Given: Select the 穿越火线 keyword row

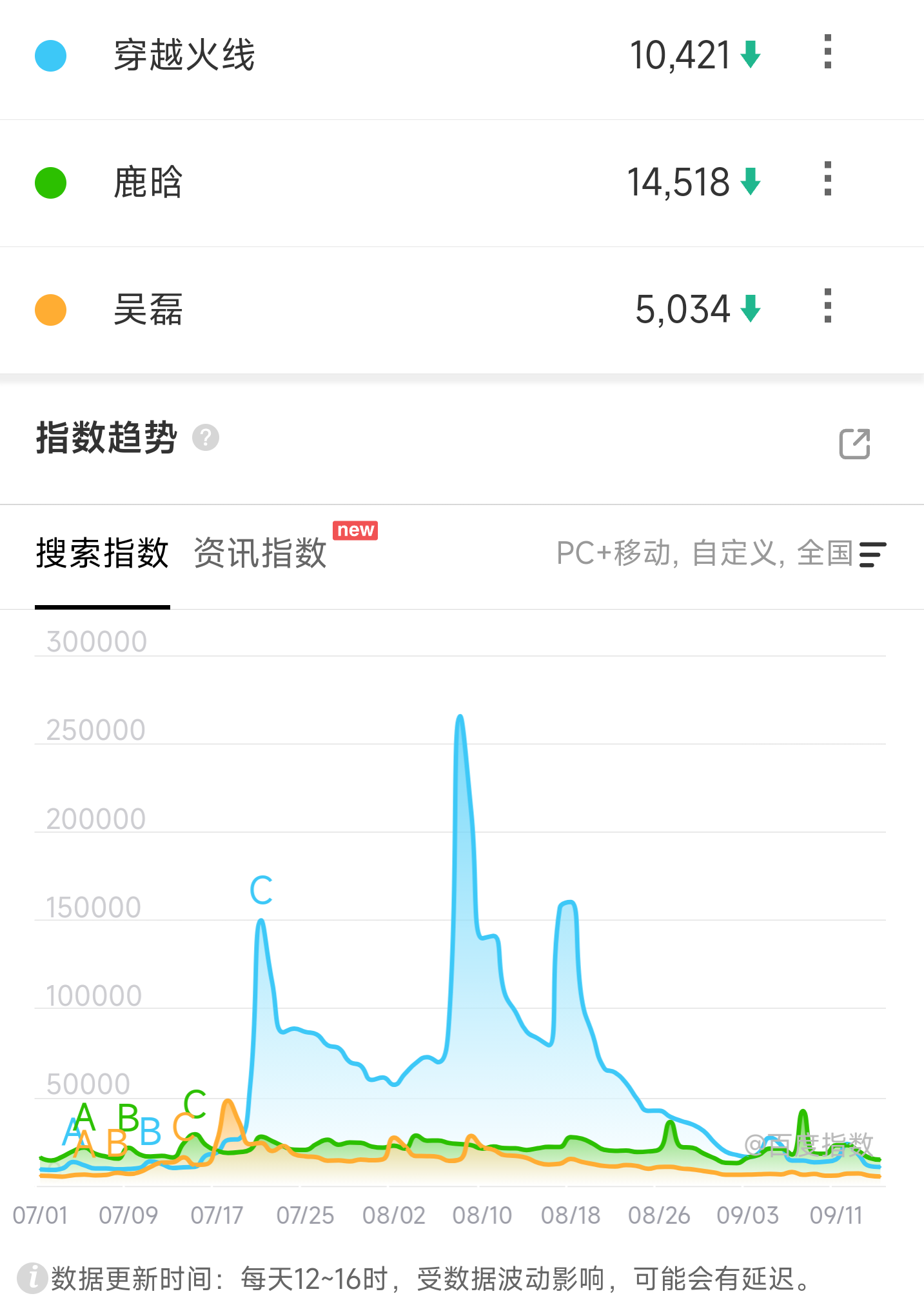Looking at the screenshot, I should (x=462, y=56).
